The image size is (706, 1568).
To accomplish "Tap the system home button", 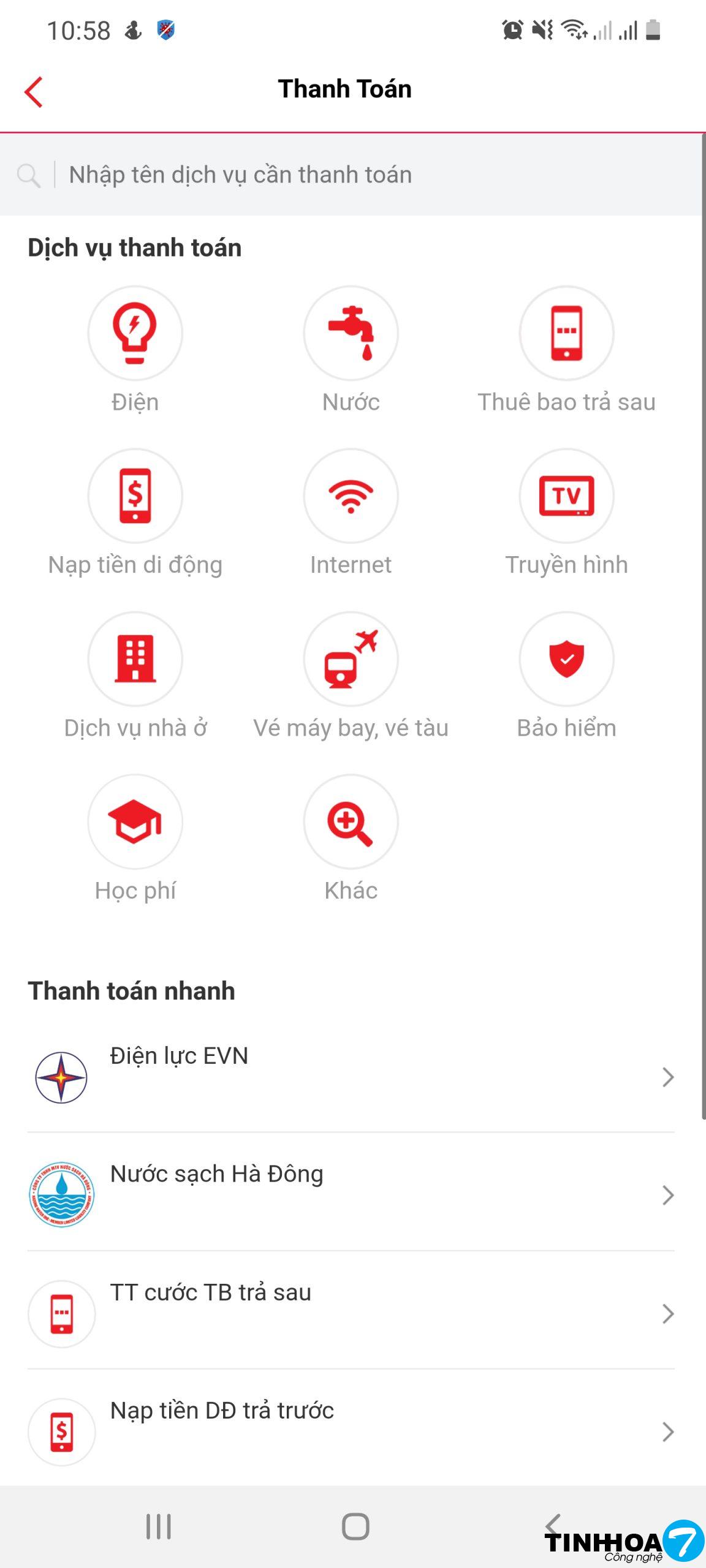I will point(355,1526).
